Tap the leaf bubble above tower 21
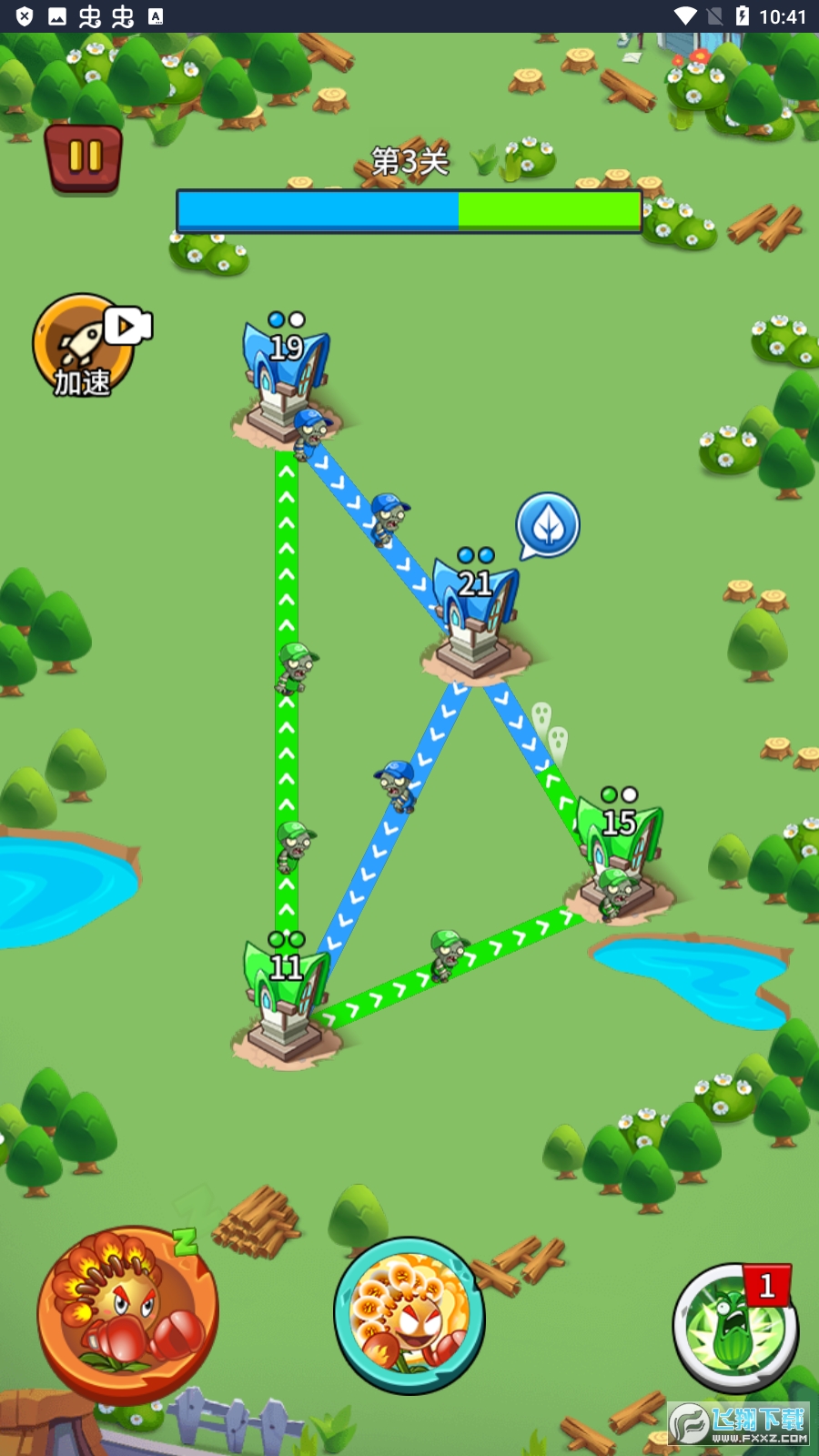Viewport: 819px width, 1456px height. click(x=548, y=525)
